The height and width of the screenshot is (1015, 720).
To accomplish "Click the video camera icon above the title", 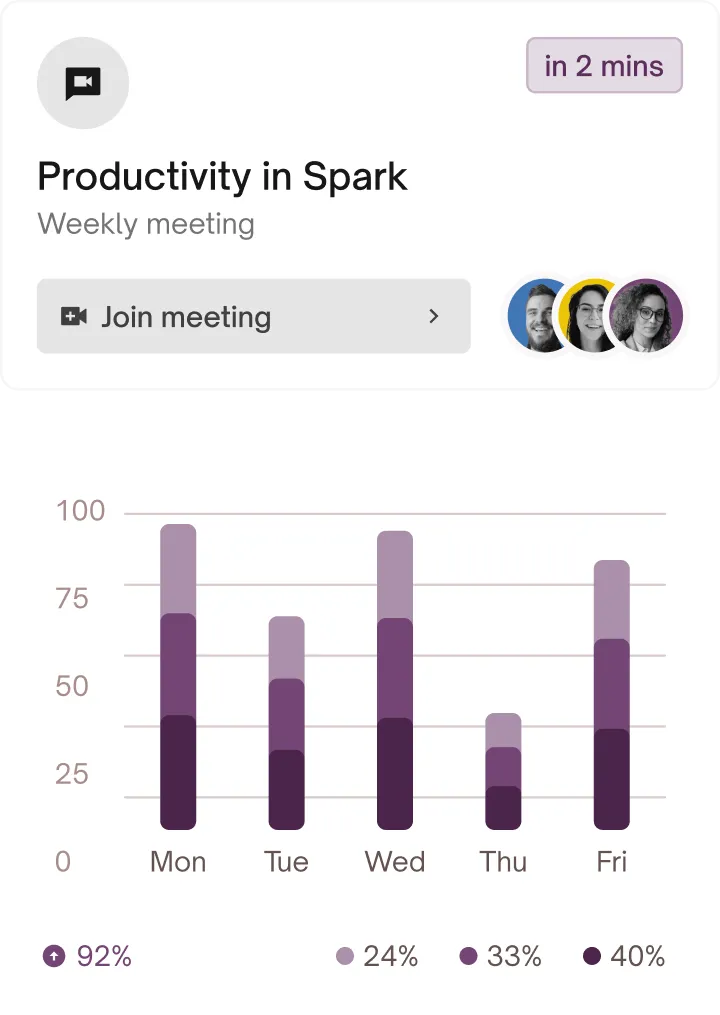I will point(83,83).
